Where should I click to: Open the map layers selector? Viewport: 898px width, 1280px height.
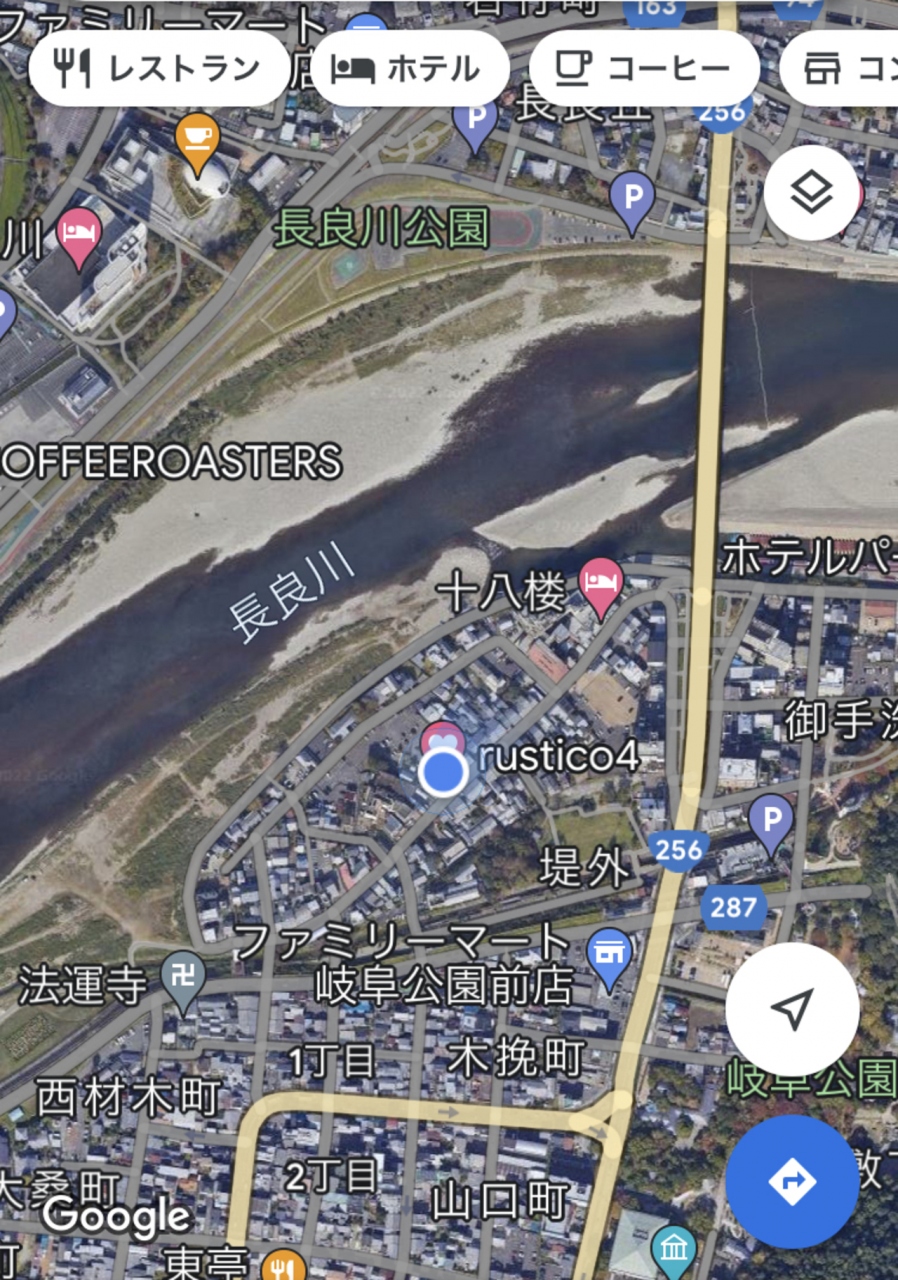[811, 194]
